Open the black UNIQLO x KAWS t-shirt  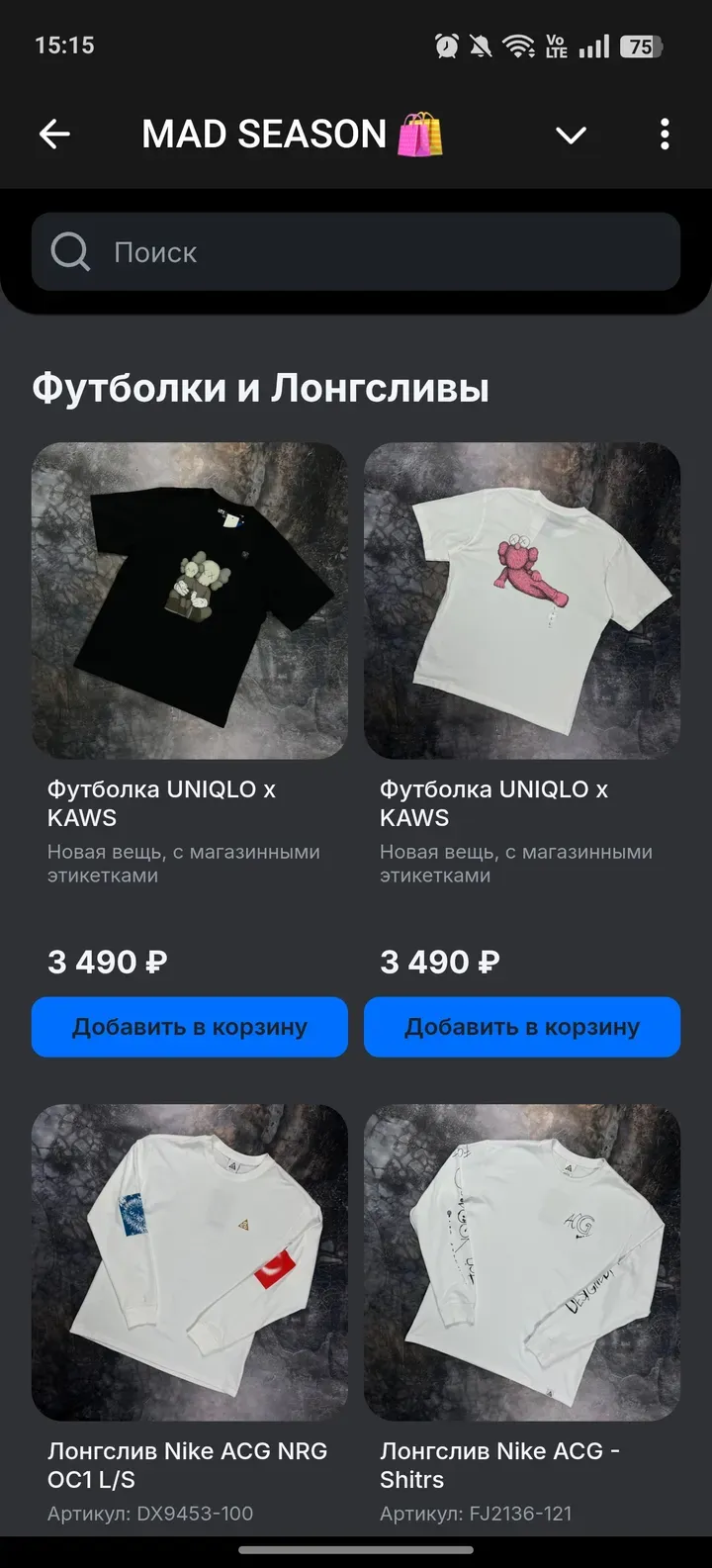(190, 600)
